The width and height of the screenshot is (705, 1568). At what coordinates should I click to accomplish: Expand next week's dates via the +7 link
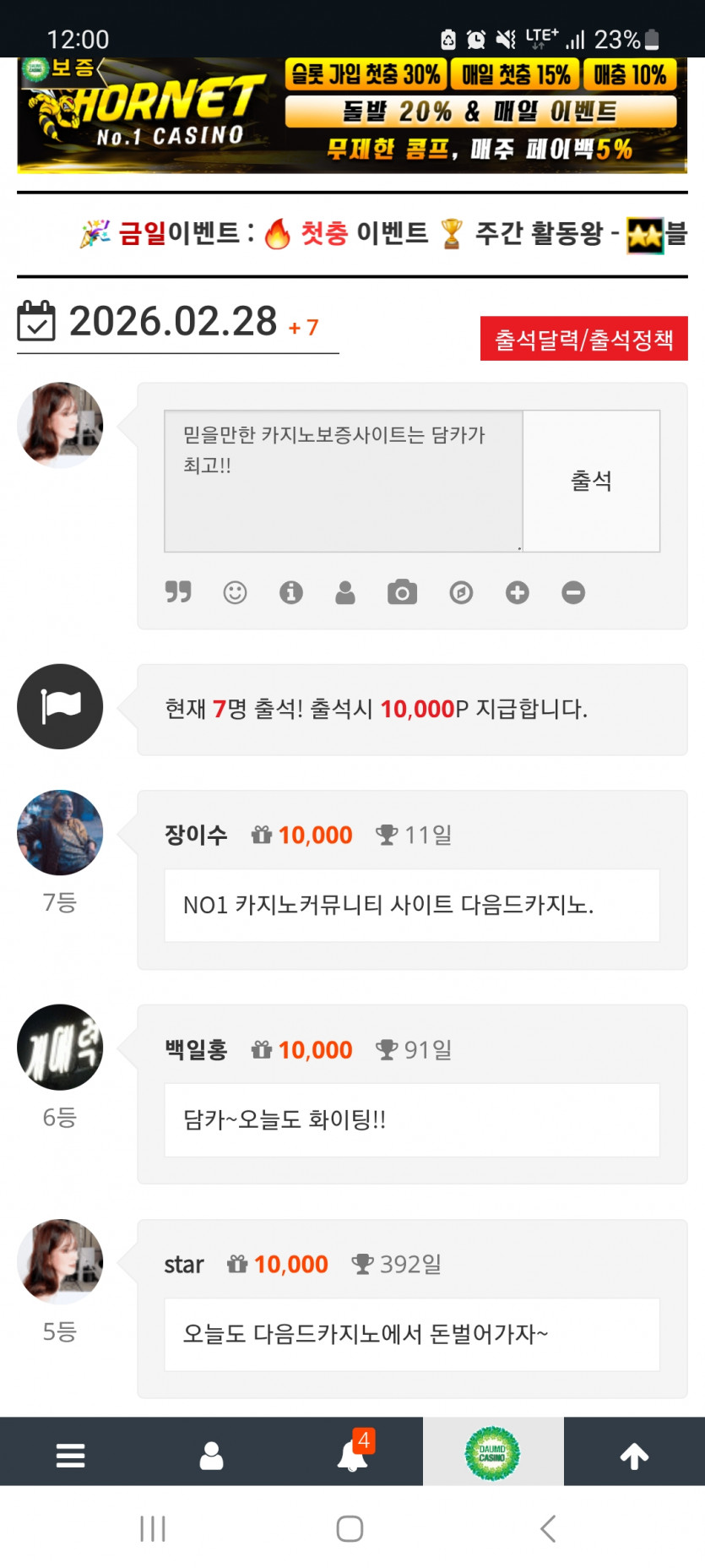pos(306,328)
